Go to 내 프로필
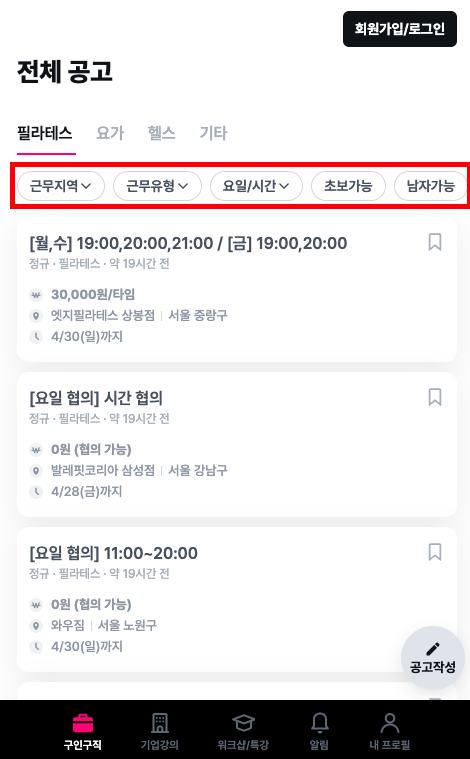The width and height of the screenshot is (470, 759). (x=390, y=731)
